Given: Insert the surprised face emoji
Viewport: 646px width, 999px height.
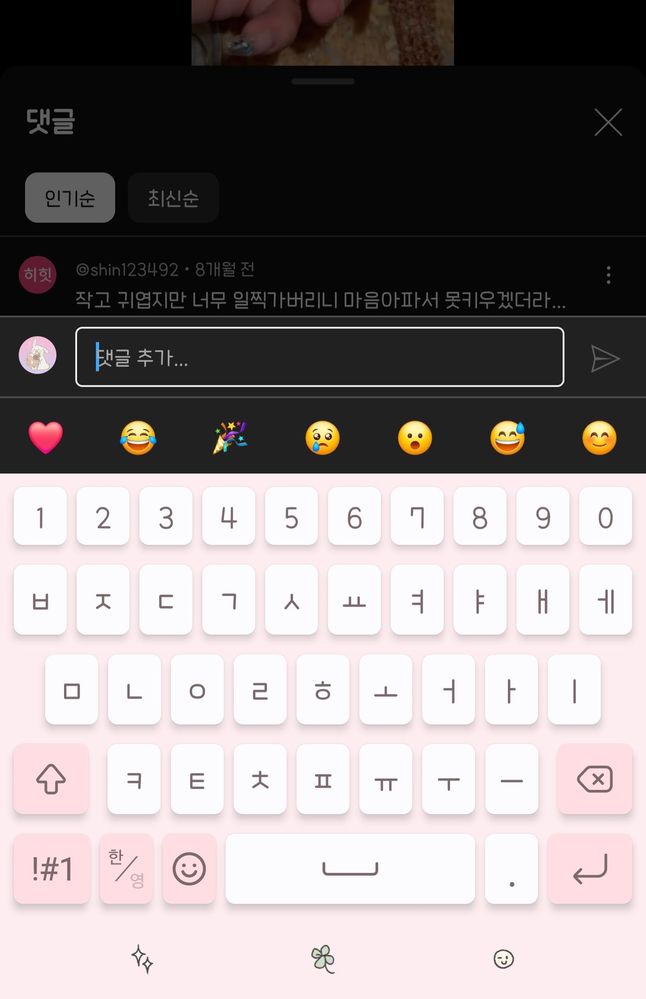Looking at the screenshot, I should tap(414, 437).
